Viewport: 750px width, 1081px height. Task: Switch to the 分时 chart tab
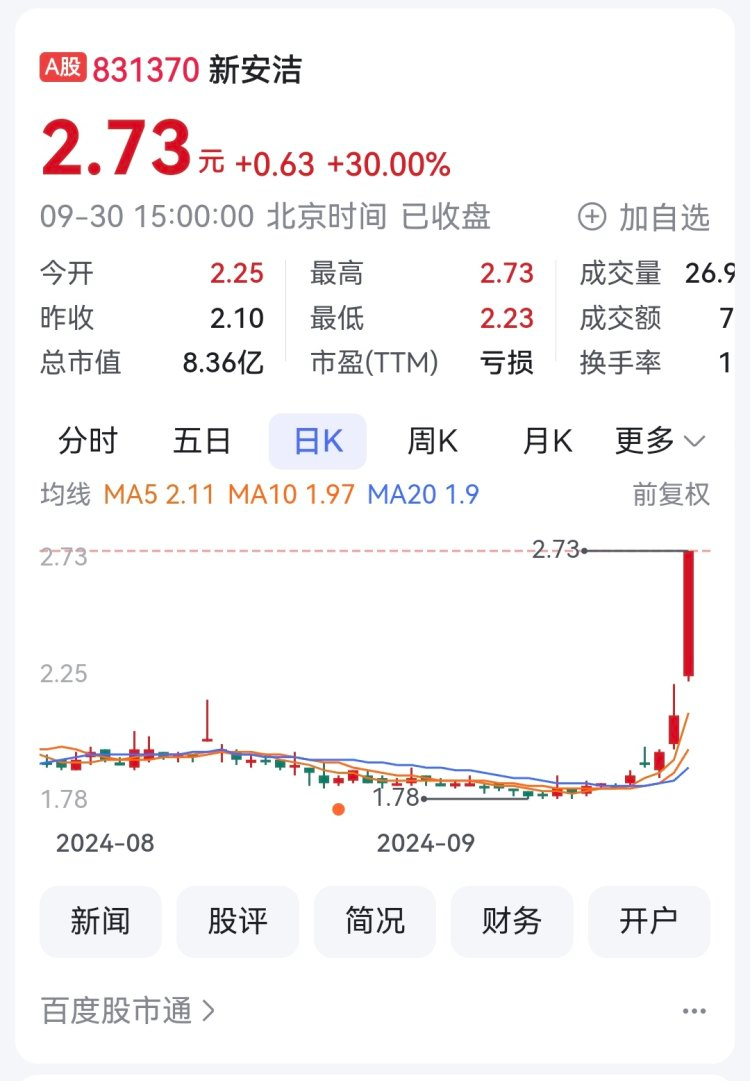click(91, 440)
